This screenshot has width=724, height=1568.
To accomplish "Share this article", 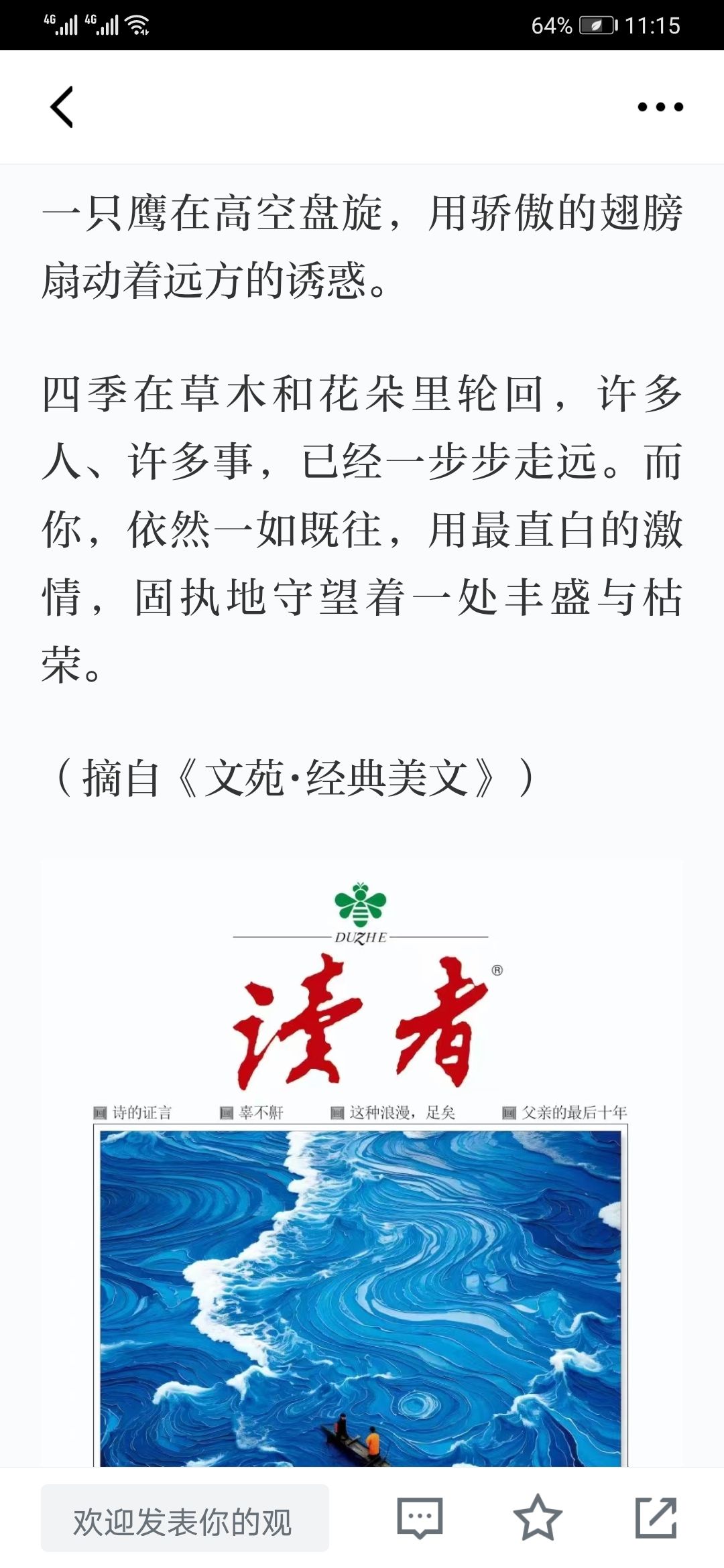I will click(656, 1518).
